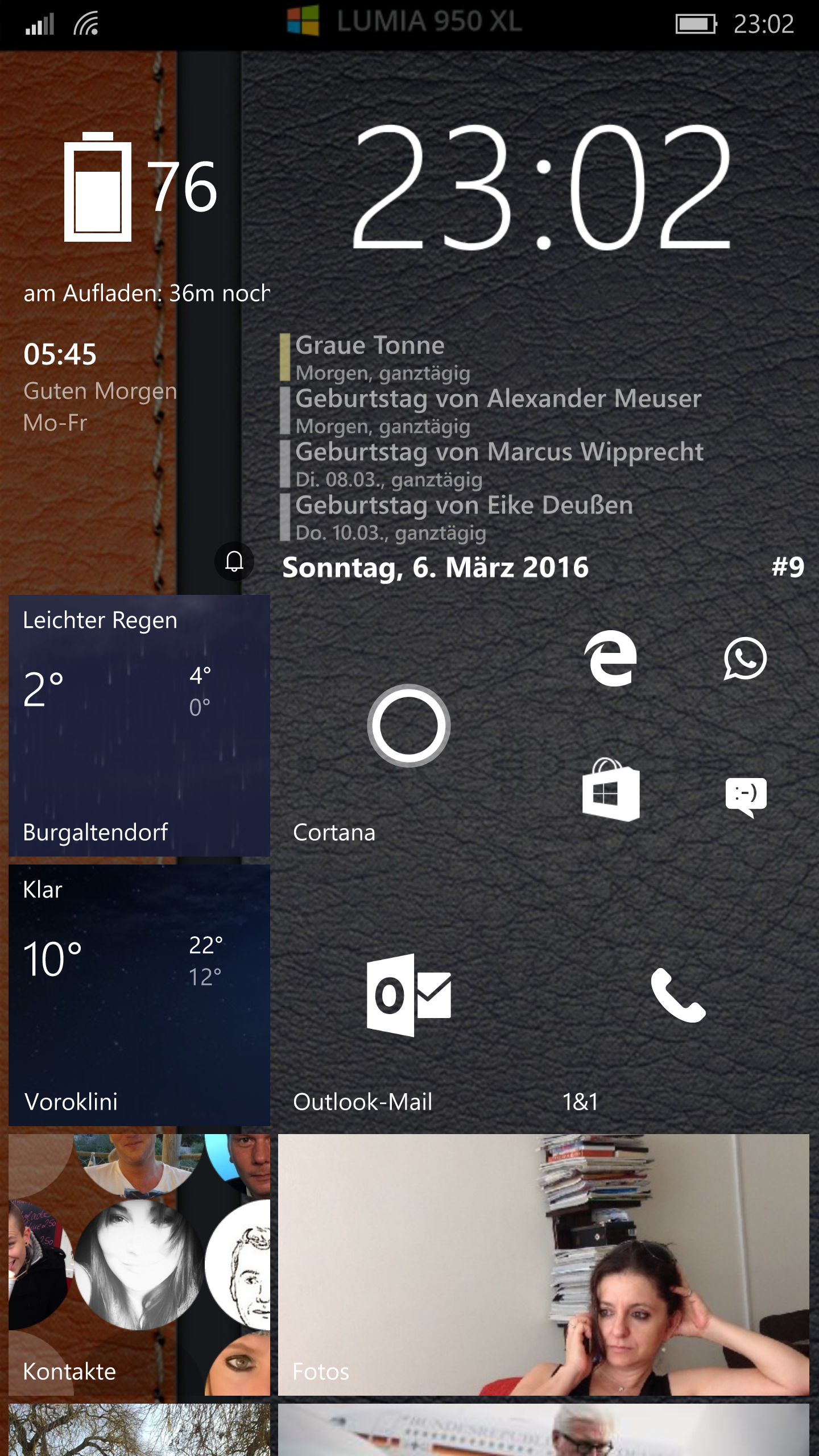The image size is (819, 1456).
Task: Open the Burgaltendorf weather tile
Action: [x=139, y=726]
